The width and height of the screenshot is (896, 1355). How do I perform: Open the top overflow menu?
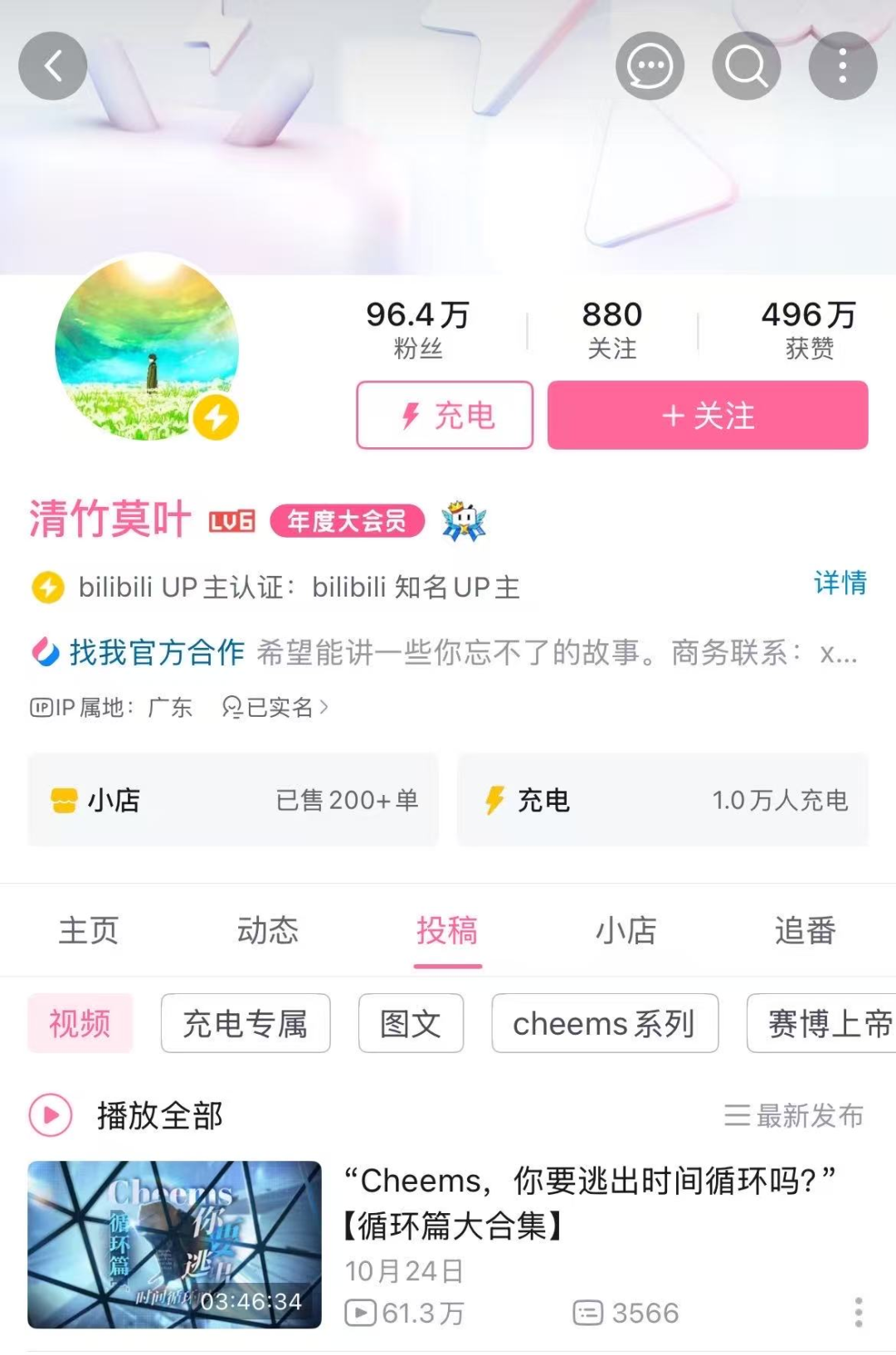tap(843, 66)
